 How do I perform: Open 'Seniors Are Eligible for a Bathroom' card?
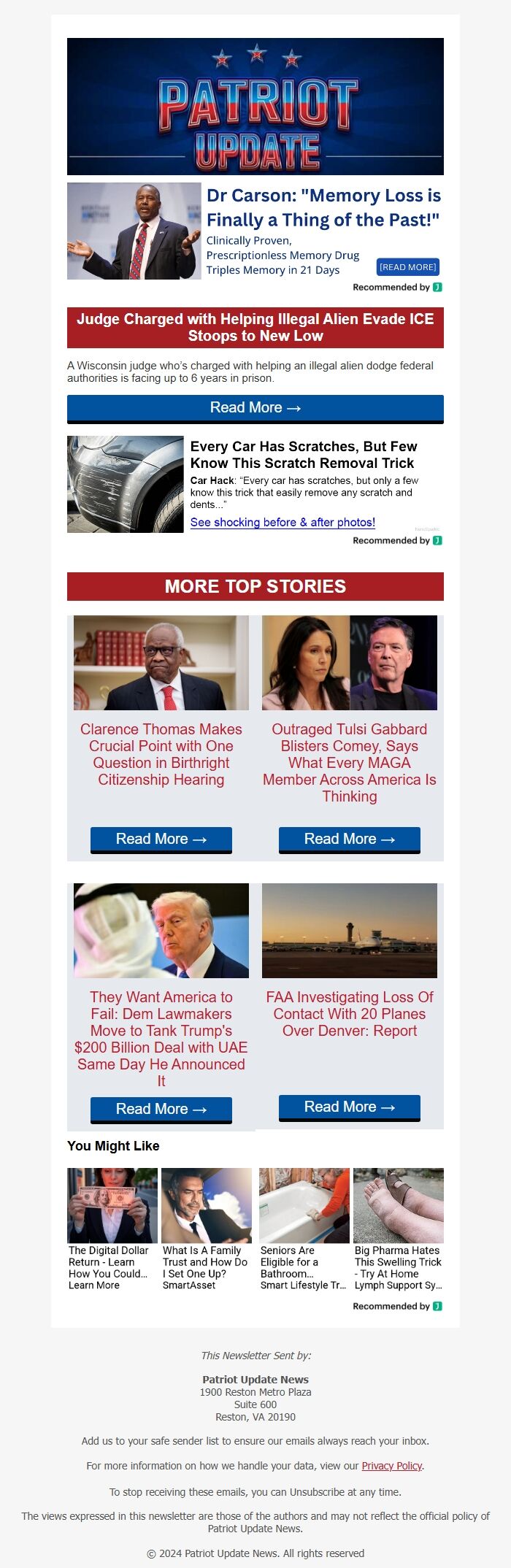[304, 1229]
